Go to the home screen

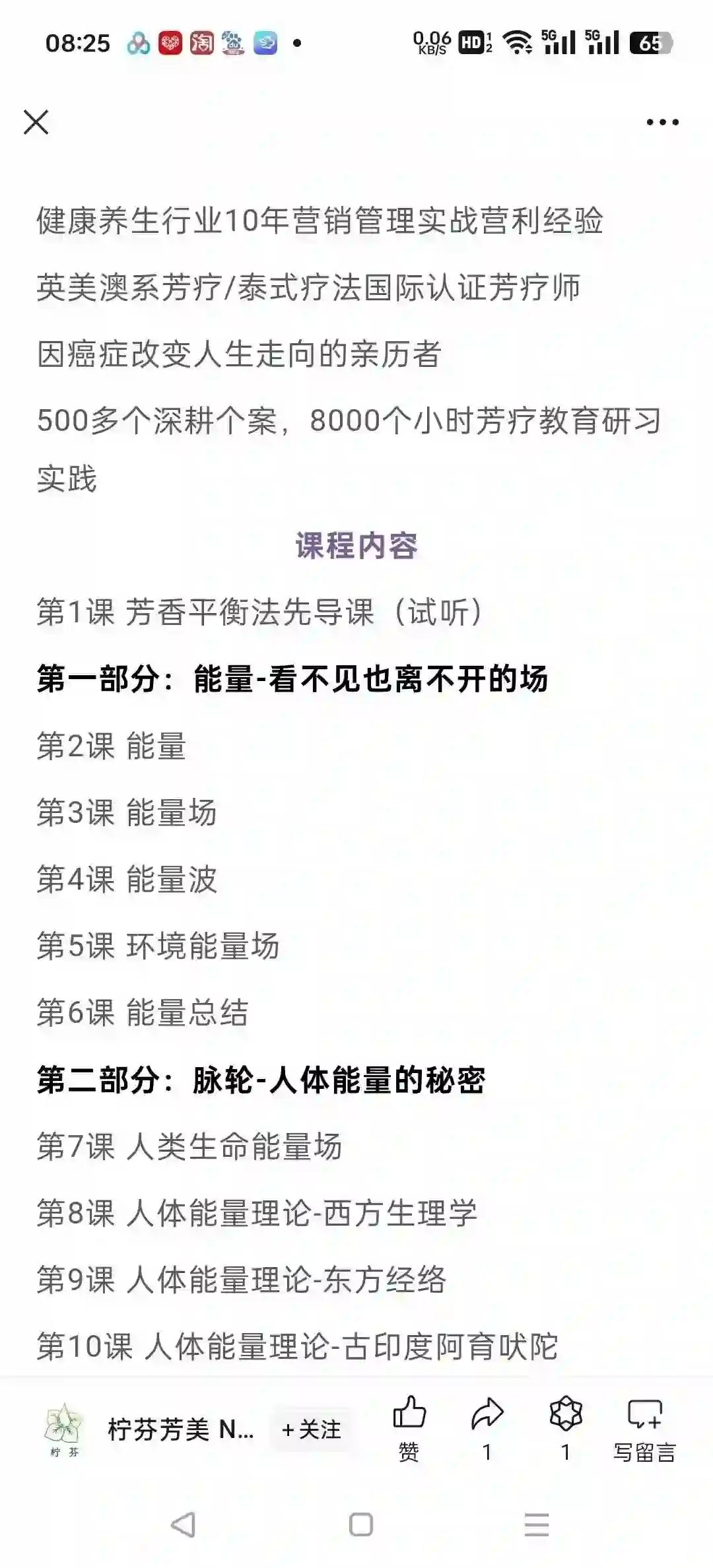click(x=360, y=1524)
